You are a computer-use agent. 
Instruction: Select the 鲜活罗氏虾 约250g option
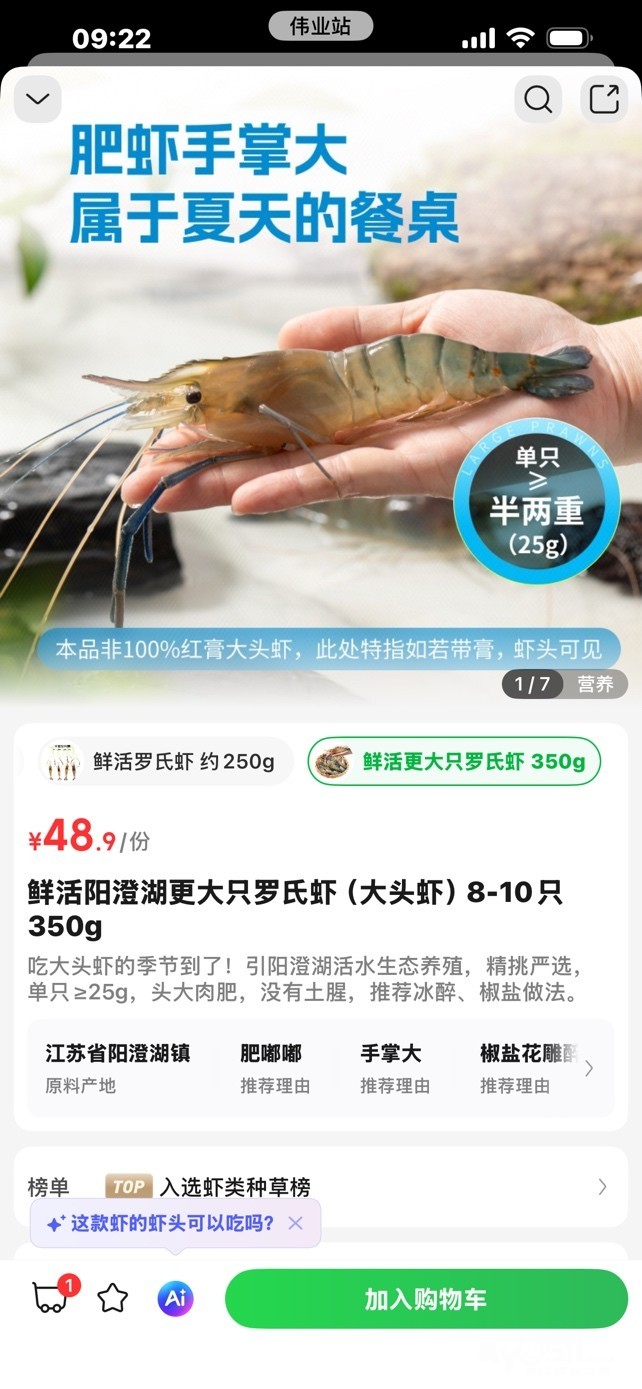click(166, 762)
